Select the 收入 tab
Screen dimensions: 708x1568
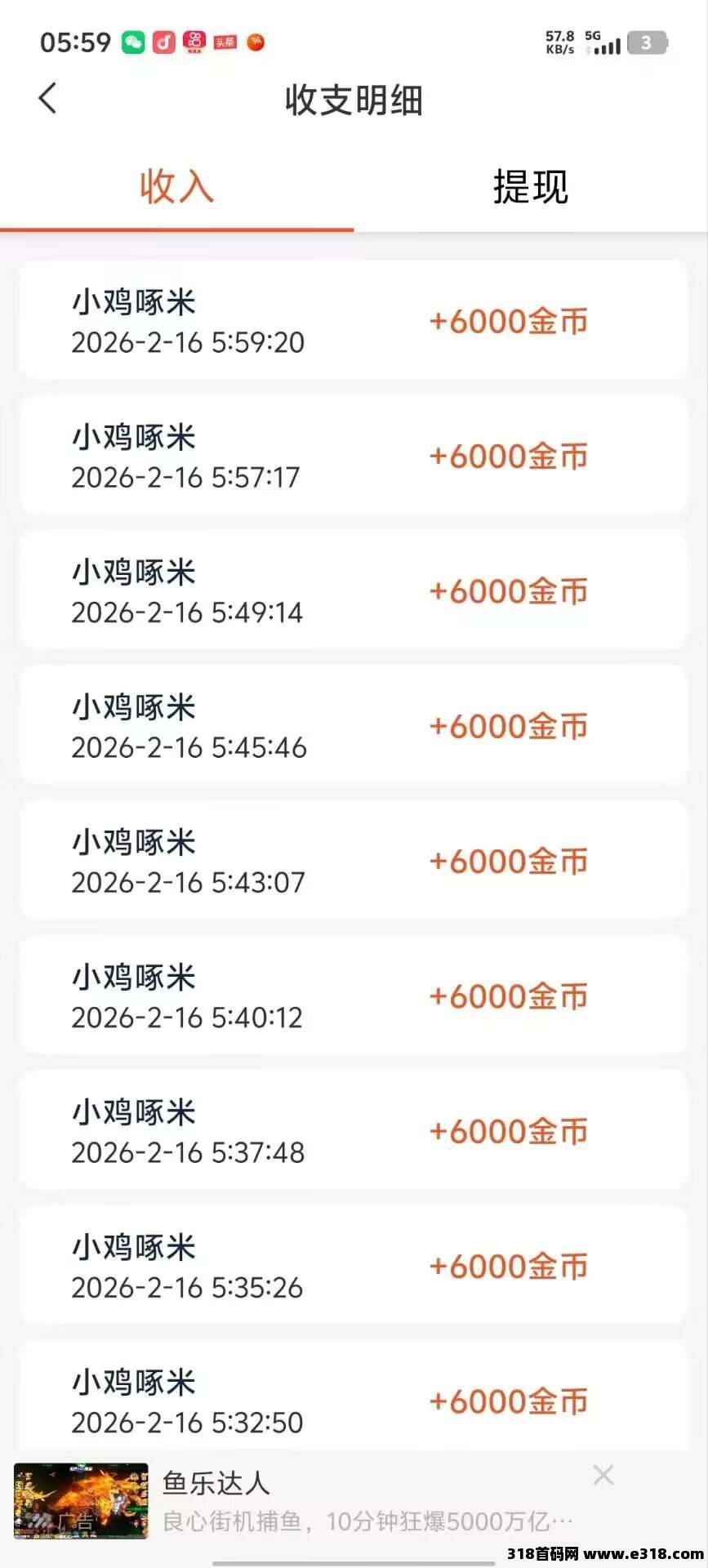coord(176,186)
